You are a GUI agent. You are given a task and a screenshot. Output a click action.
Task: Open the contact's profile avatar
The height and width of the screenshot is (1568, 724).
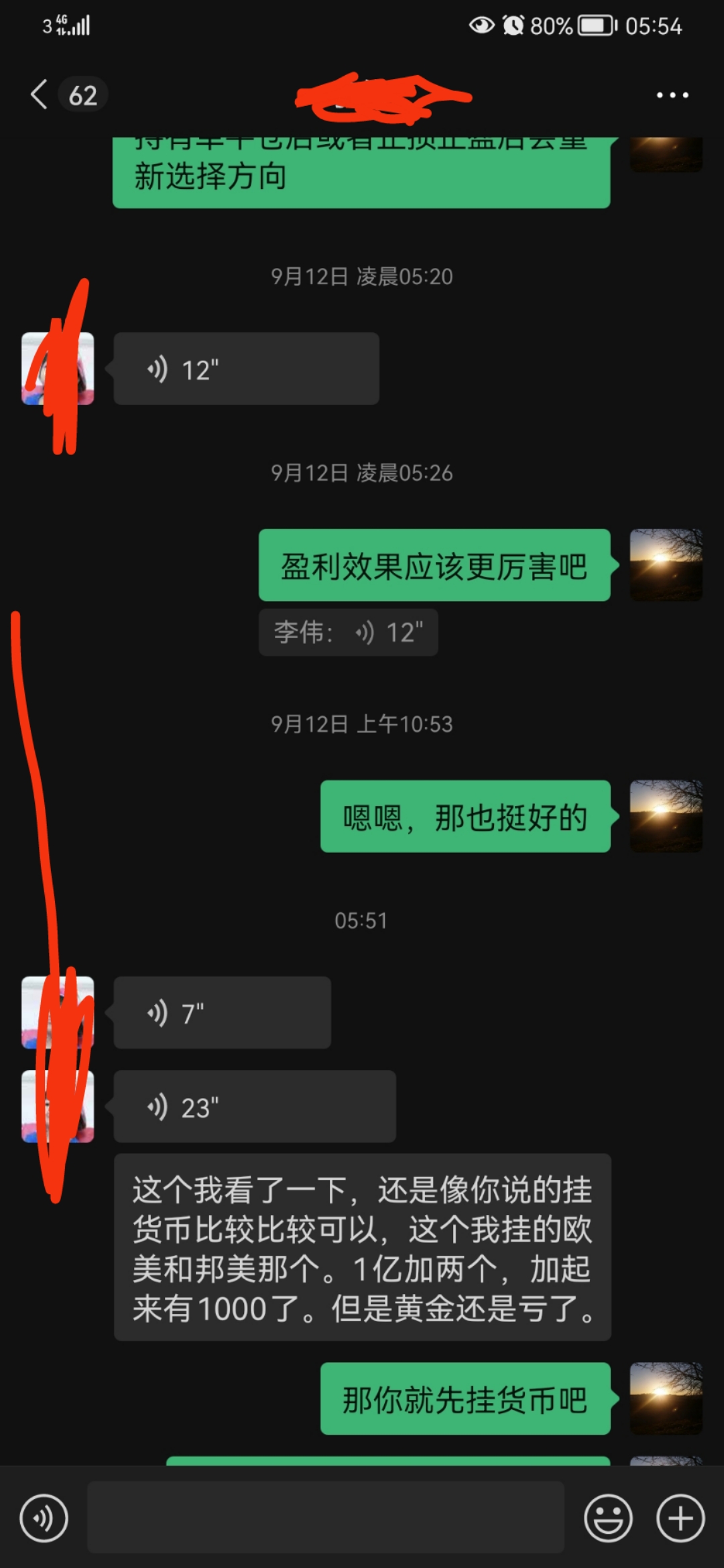click(57, 367)
